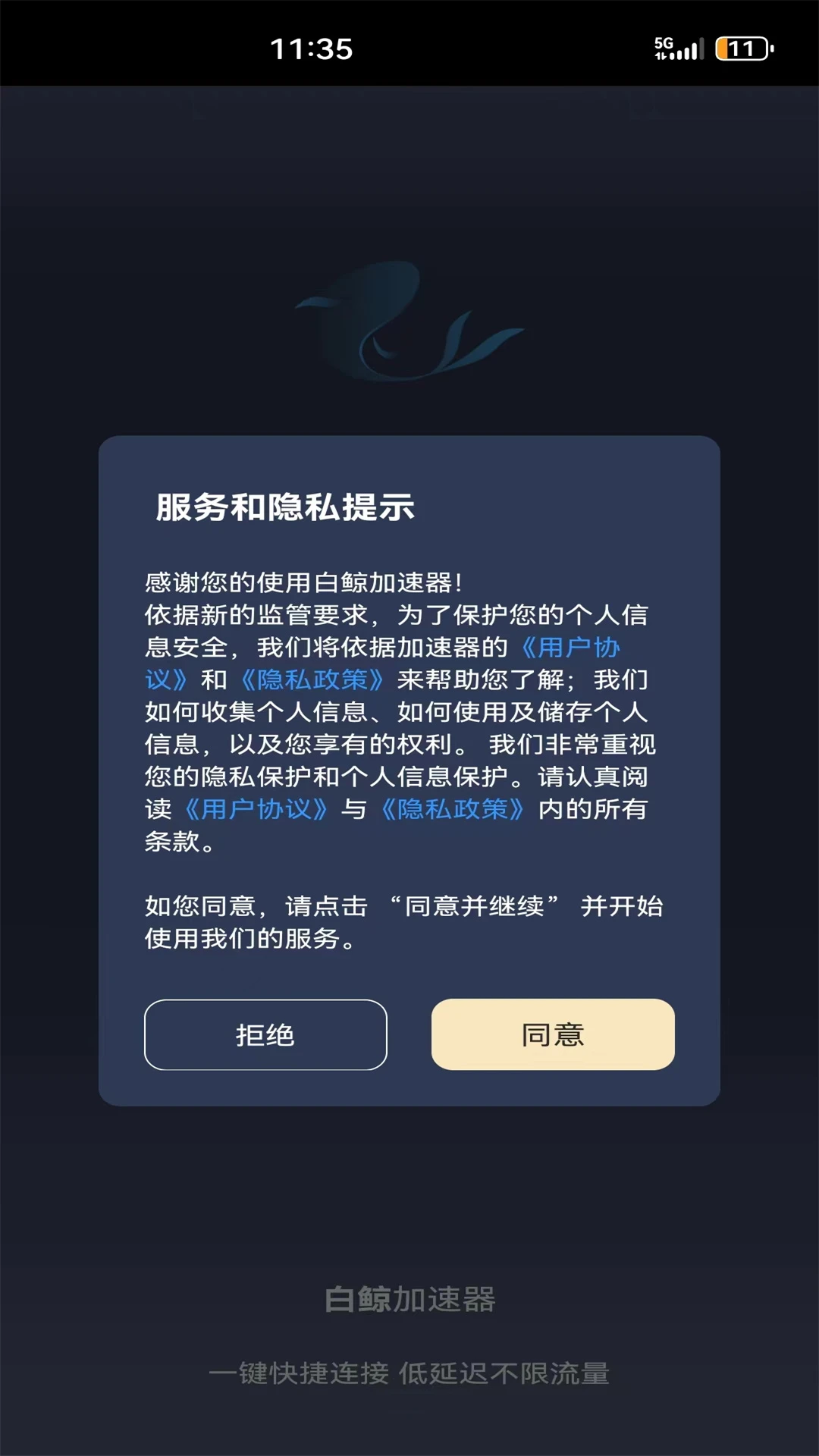
Task: Open the second 《隐私政策》 link
Action: (x=453, y=811)
